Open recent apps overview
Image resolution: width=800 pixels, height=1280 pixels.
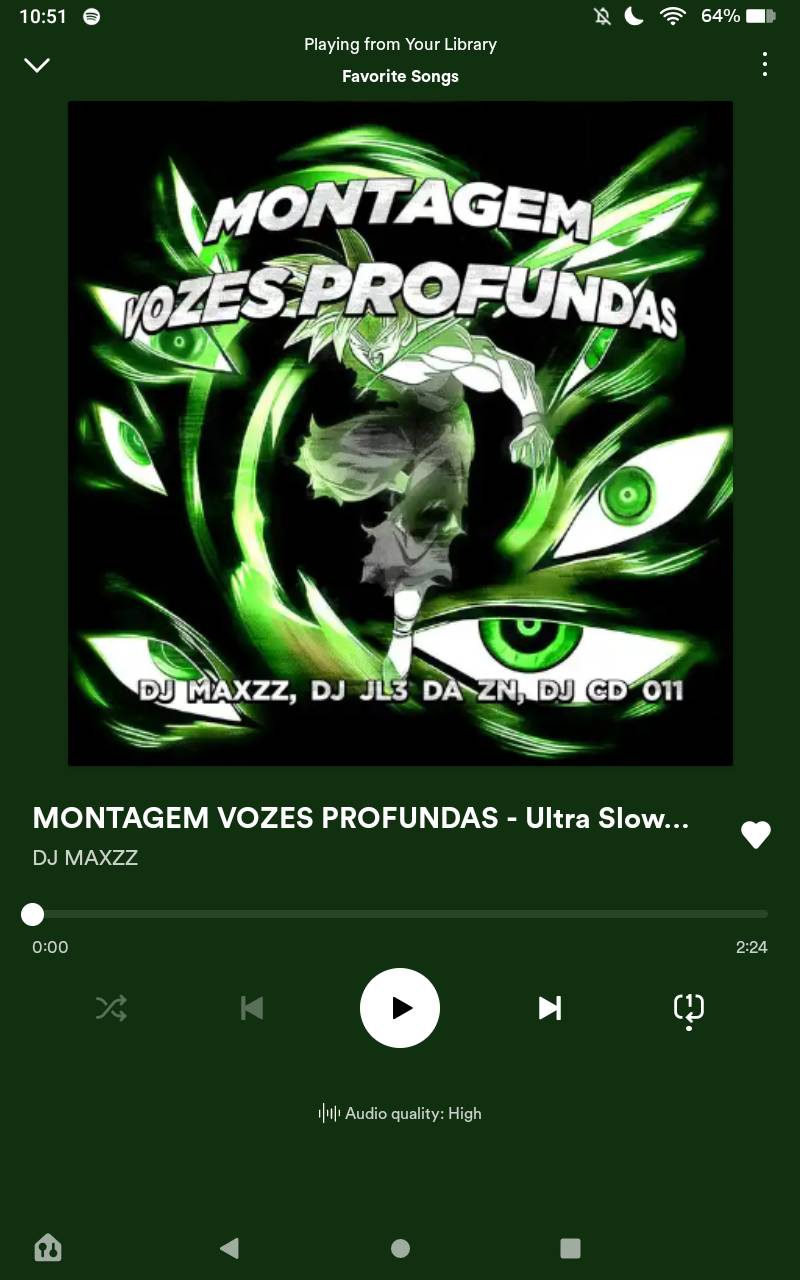[x=570, y=1247]
